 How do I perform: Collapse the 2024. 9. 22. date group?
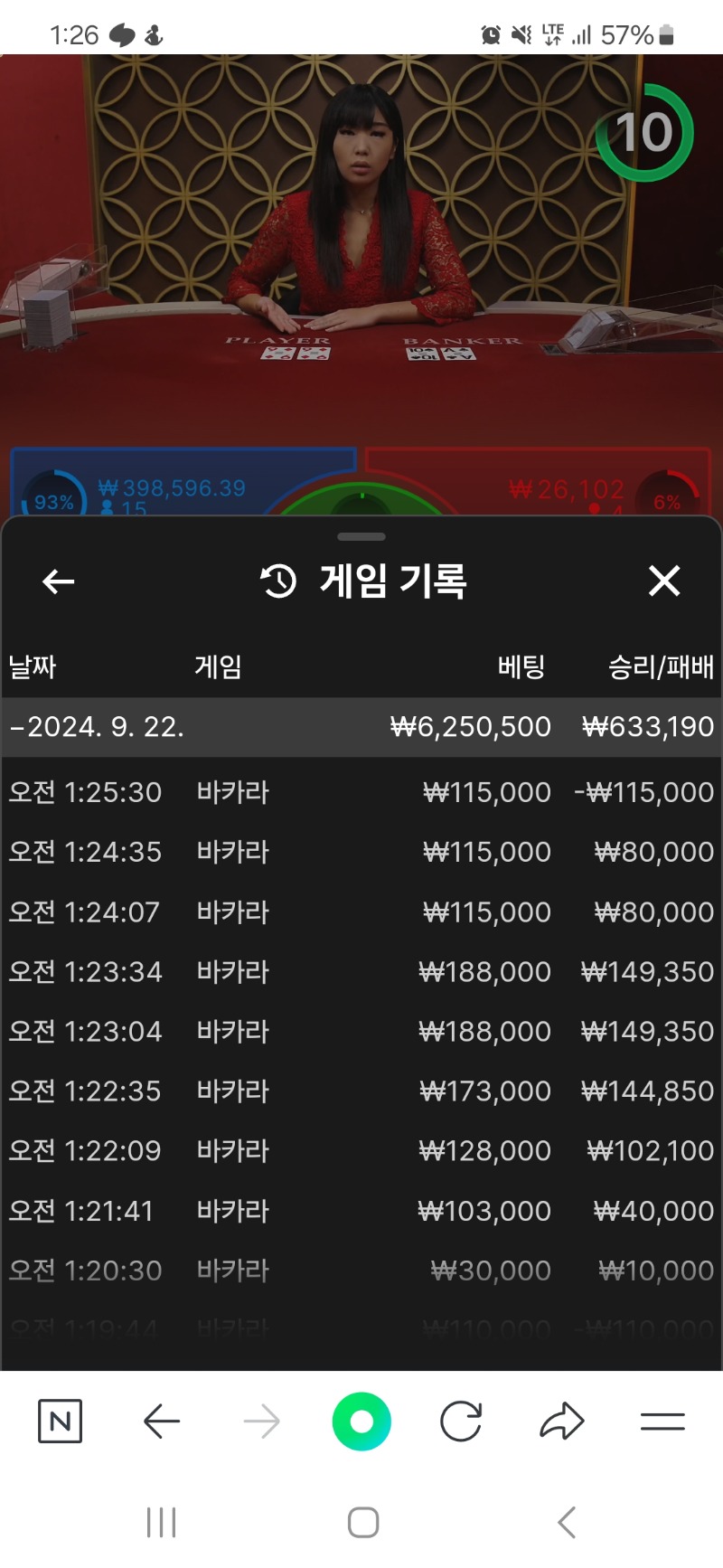(x=361, y=726)
